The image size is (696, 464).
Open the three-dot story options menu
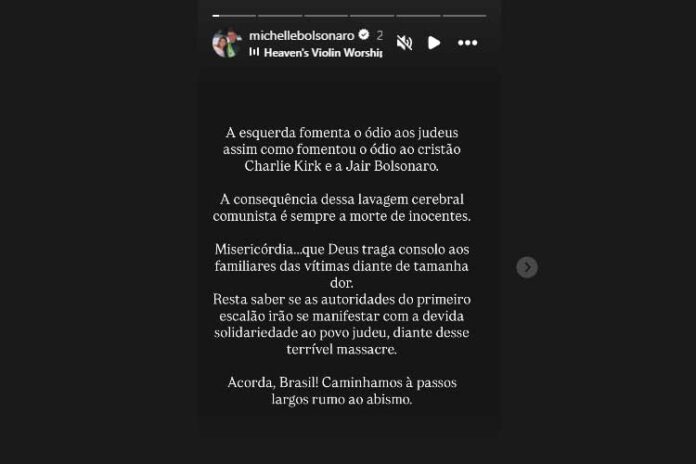point(467,43)
